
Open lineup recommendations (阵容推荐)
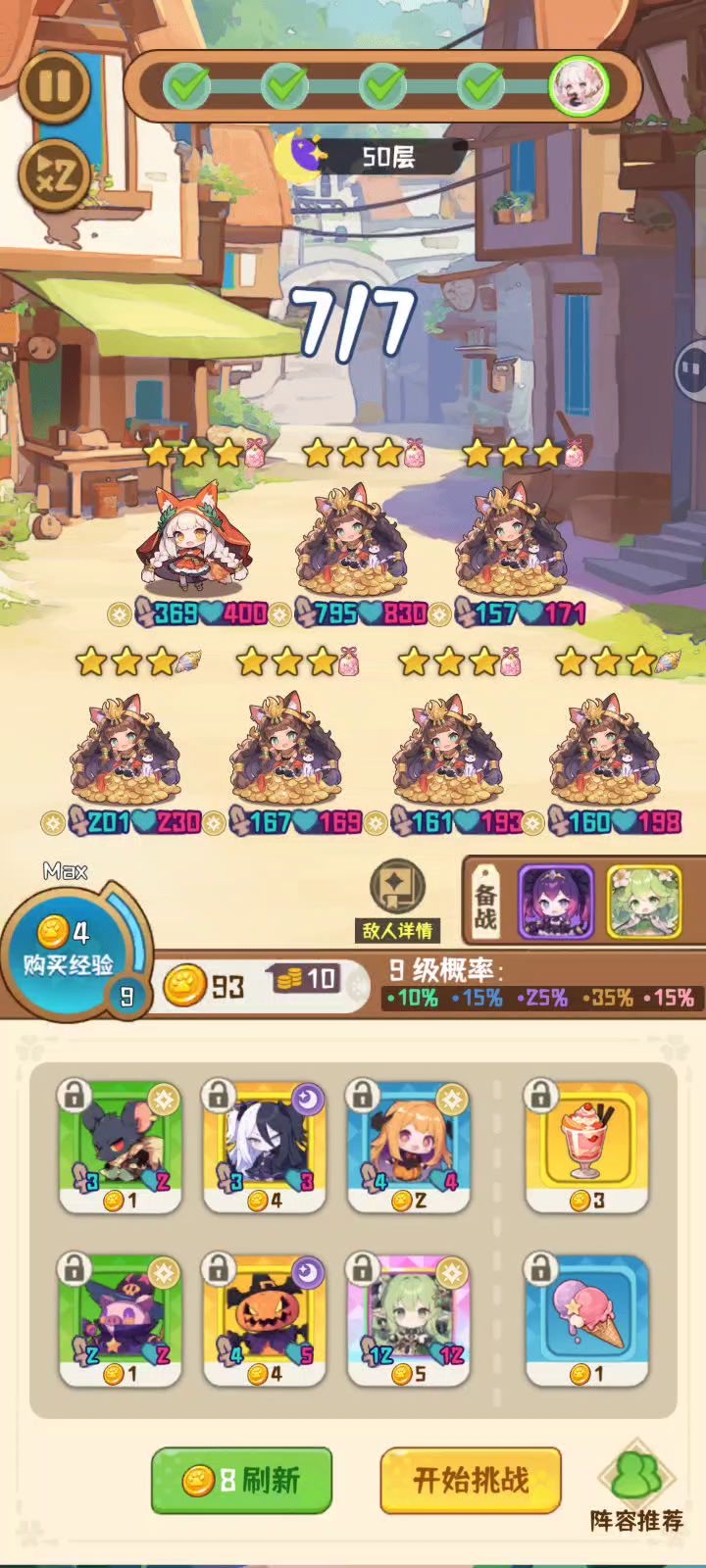[636, 1491]
